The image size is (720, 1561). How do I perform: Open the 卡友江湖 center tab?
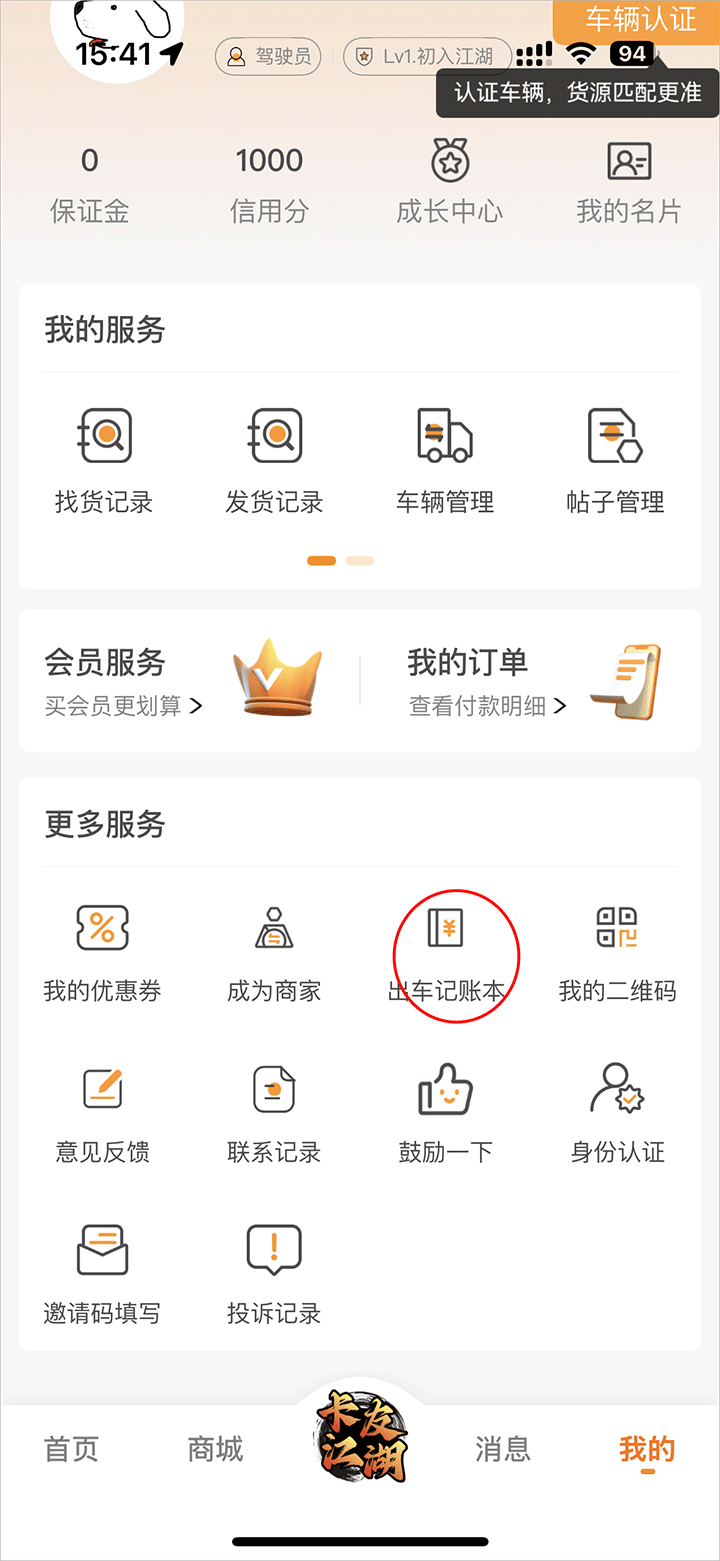(x=360, y=1441)
